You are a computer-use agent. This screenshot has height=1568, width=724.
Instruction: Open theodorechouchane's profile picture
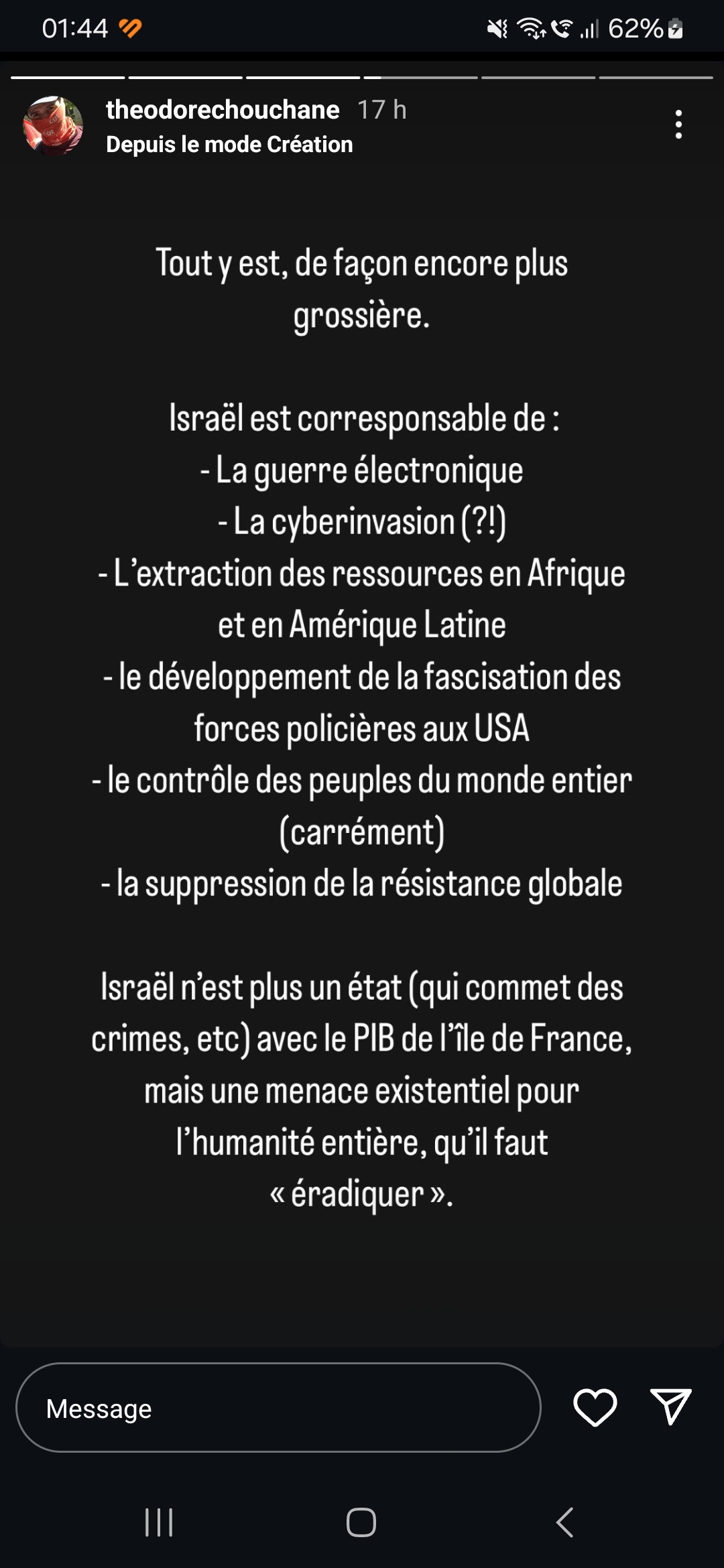53,125
